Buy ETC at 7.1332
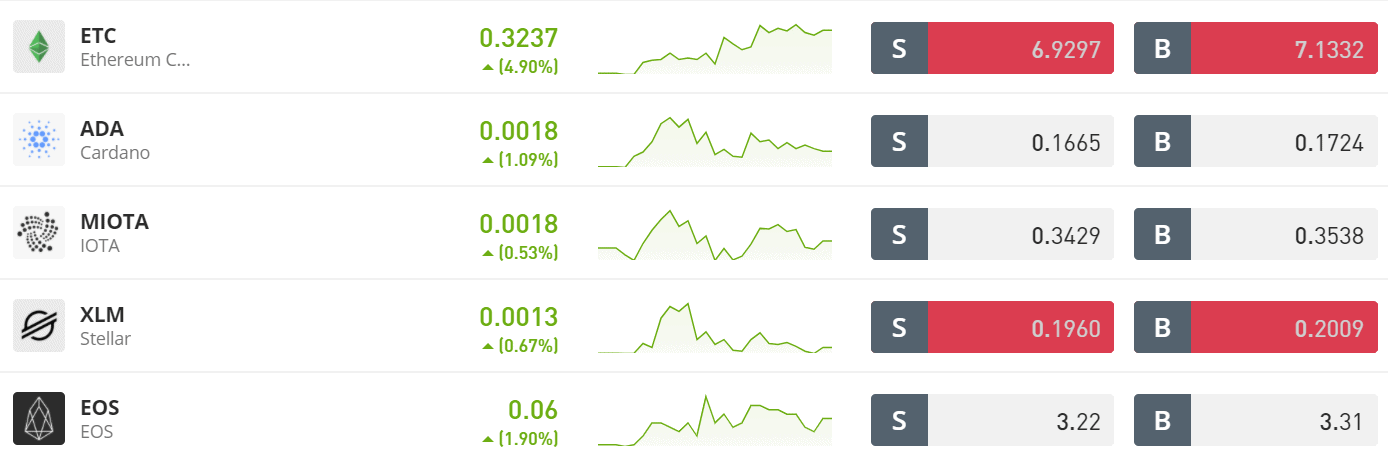 tap(1254, 48)
